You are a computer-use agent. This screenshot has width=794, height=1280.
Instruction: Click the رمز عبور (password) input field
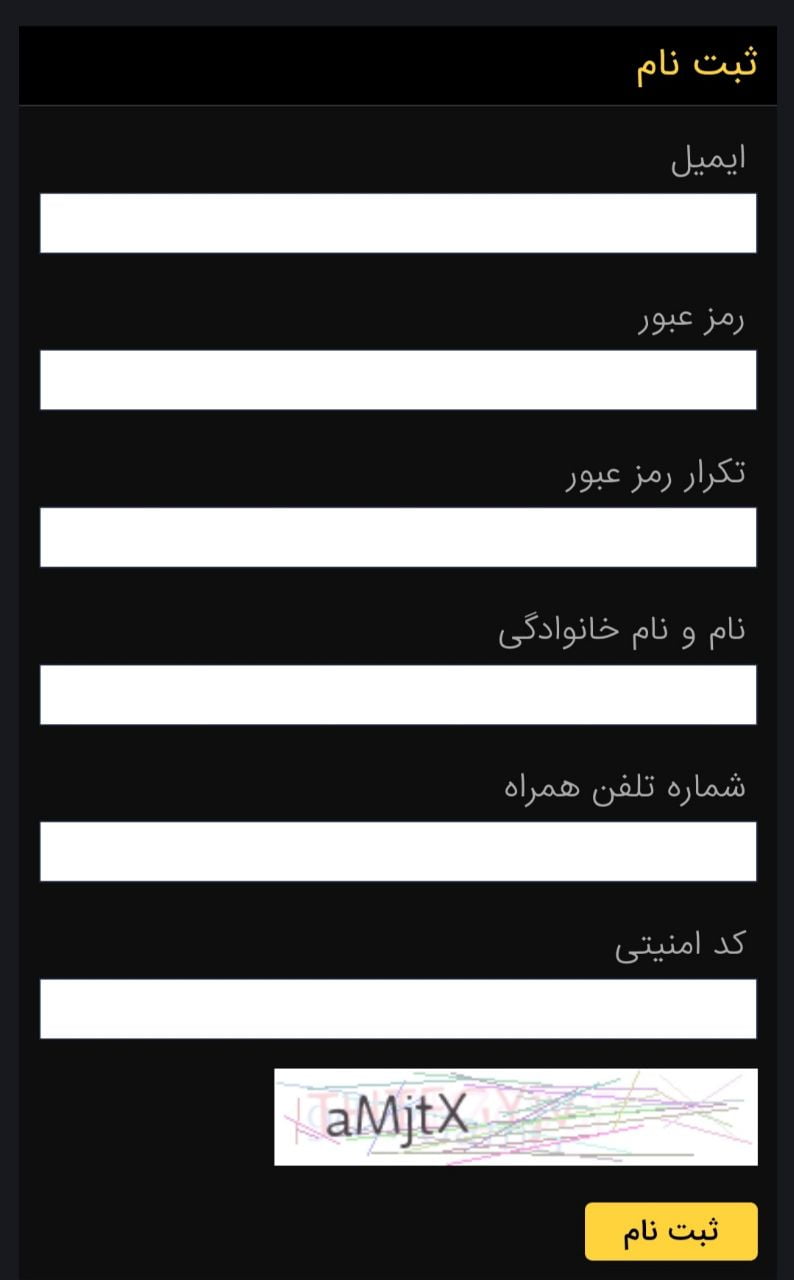397,379
